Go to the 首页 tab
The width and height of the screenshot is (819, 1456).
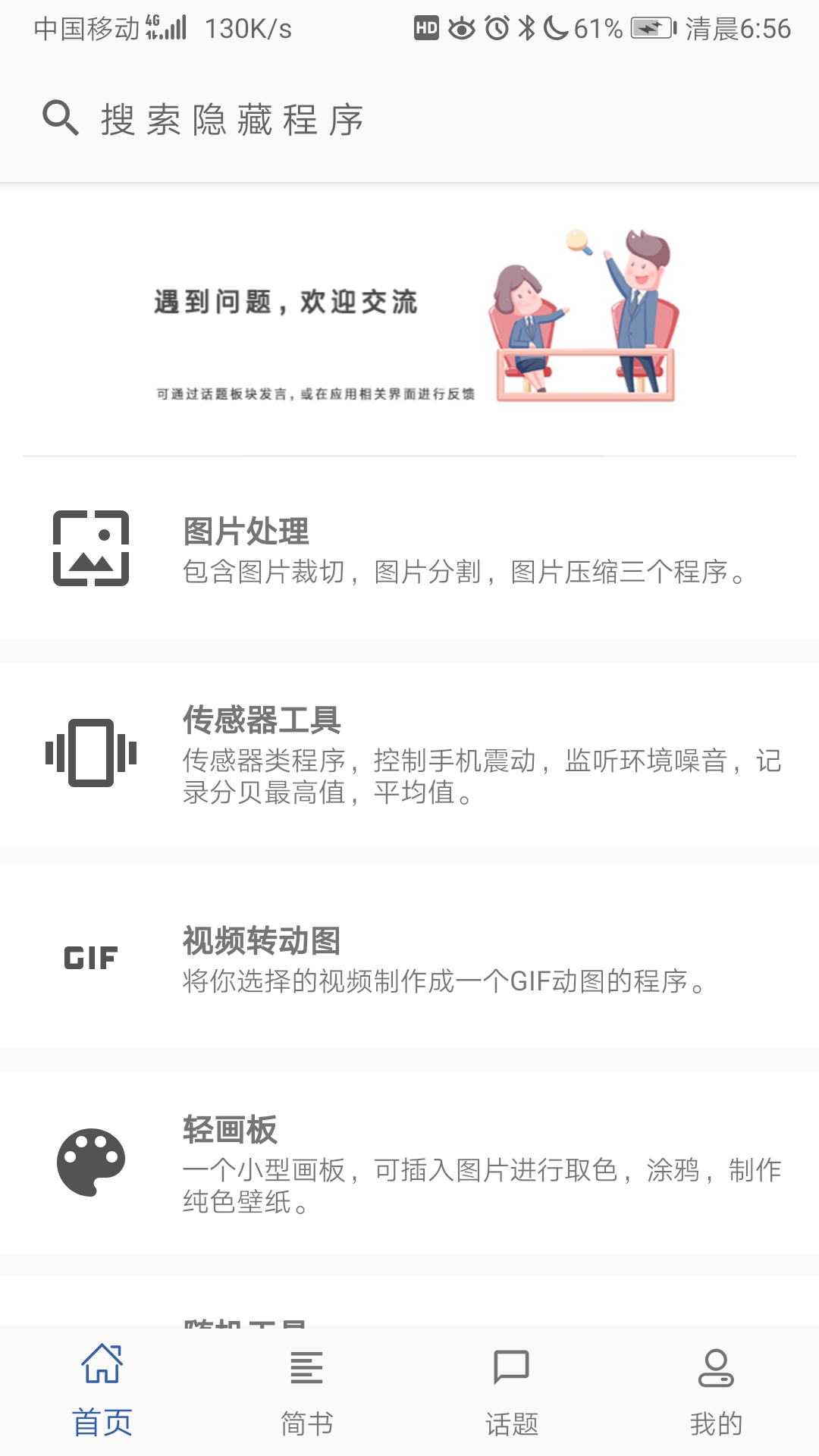pyautogui.click(x=102, y=1390)
